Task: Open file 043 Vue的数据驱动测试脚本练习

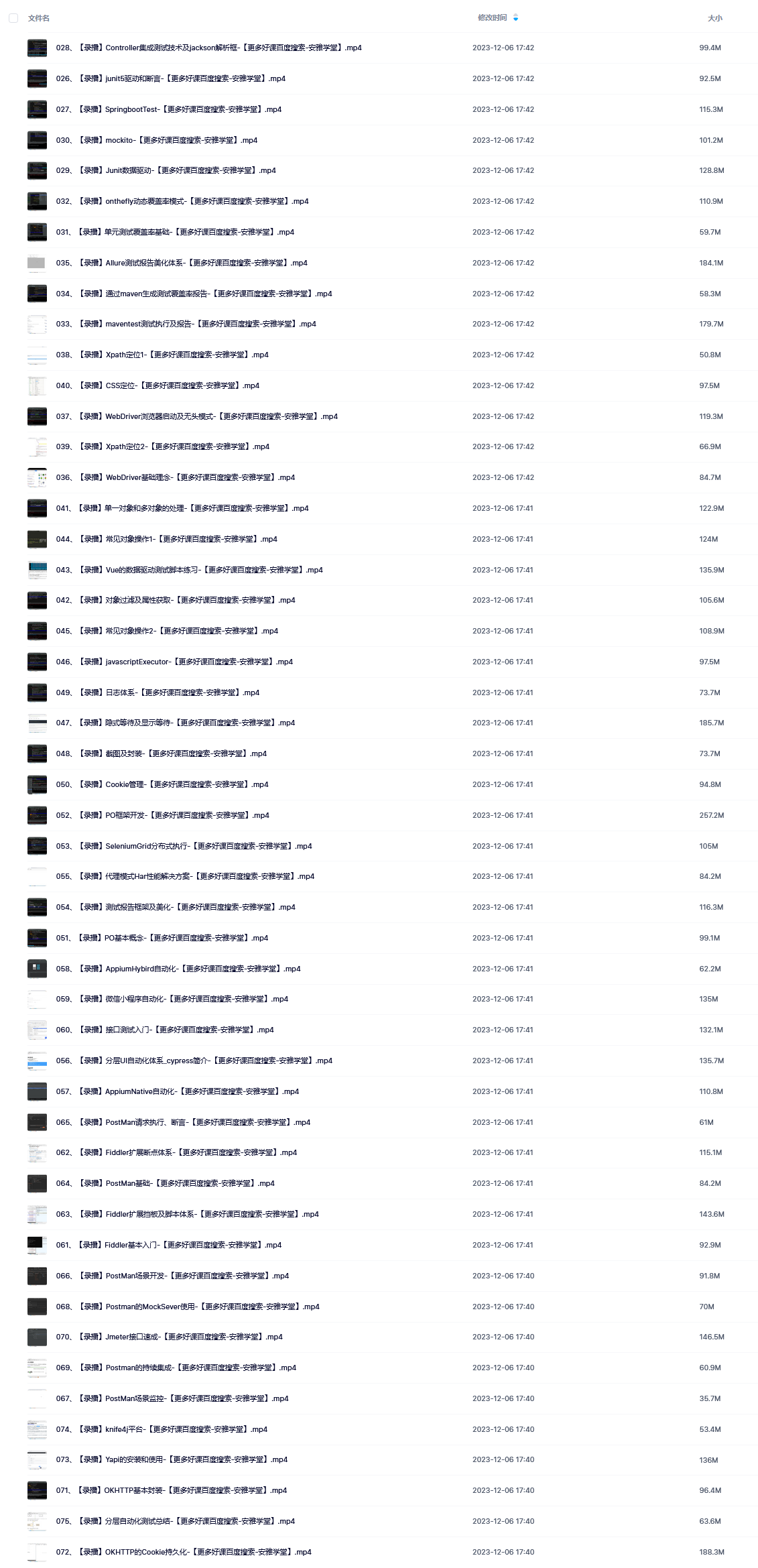Action: [190, 570]
